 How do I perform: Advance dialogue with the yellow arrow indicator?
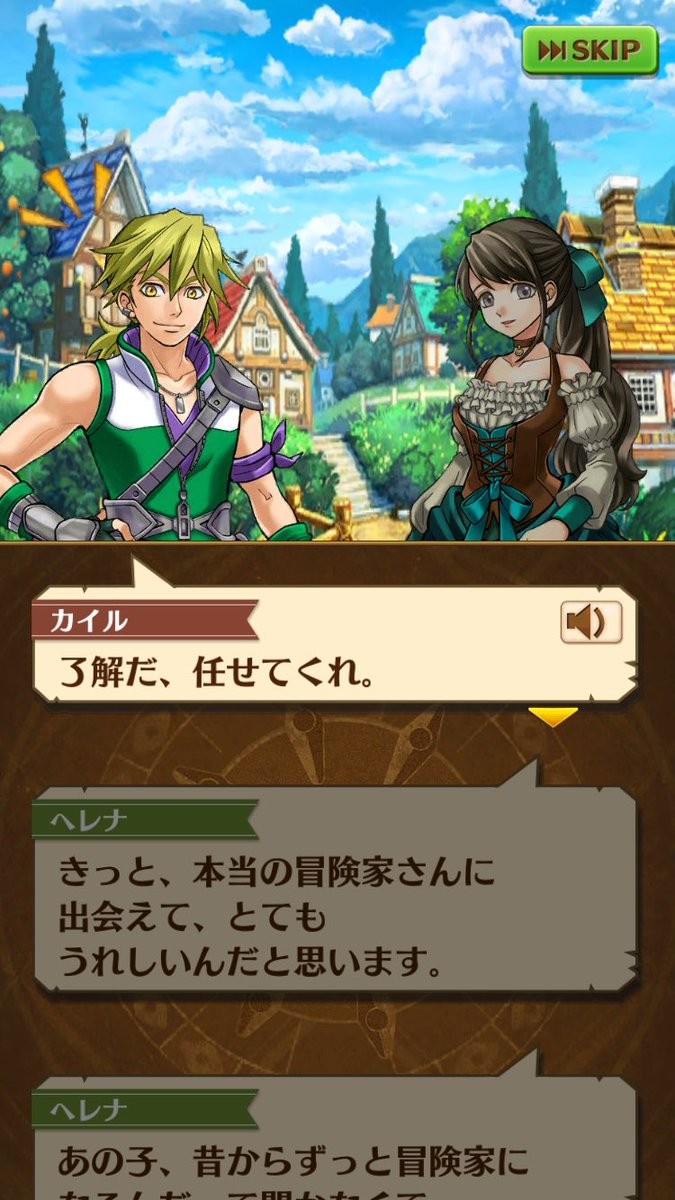click(553, 716)
